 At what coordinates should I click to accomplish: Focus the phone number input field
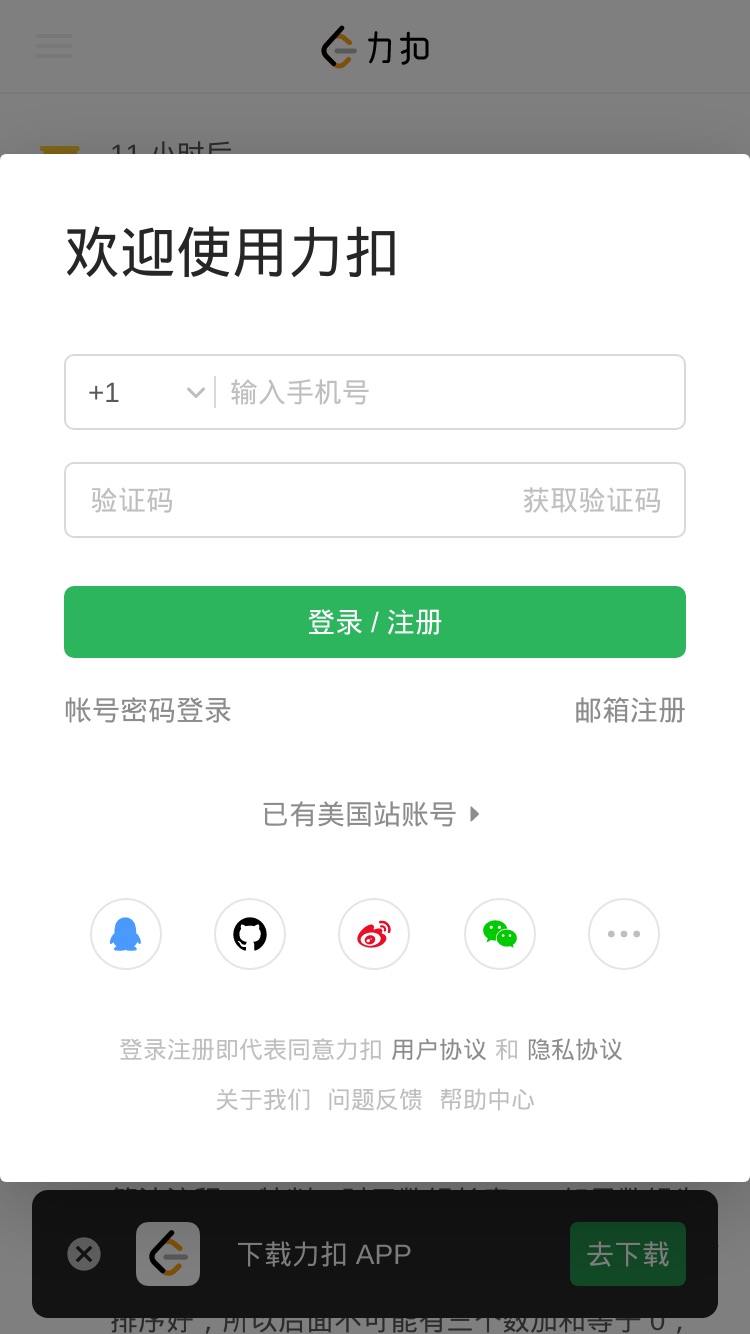point(450,392)
